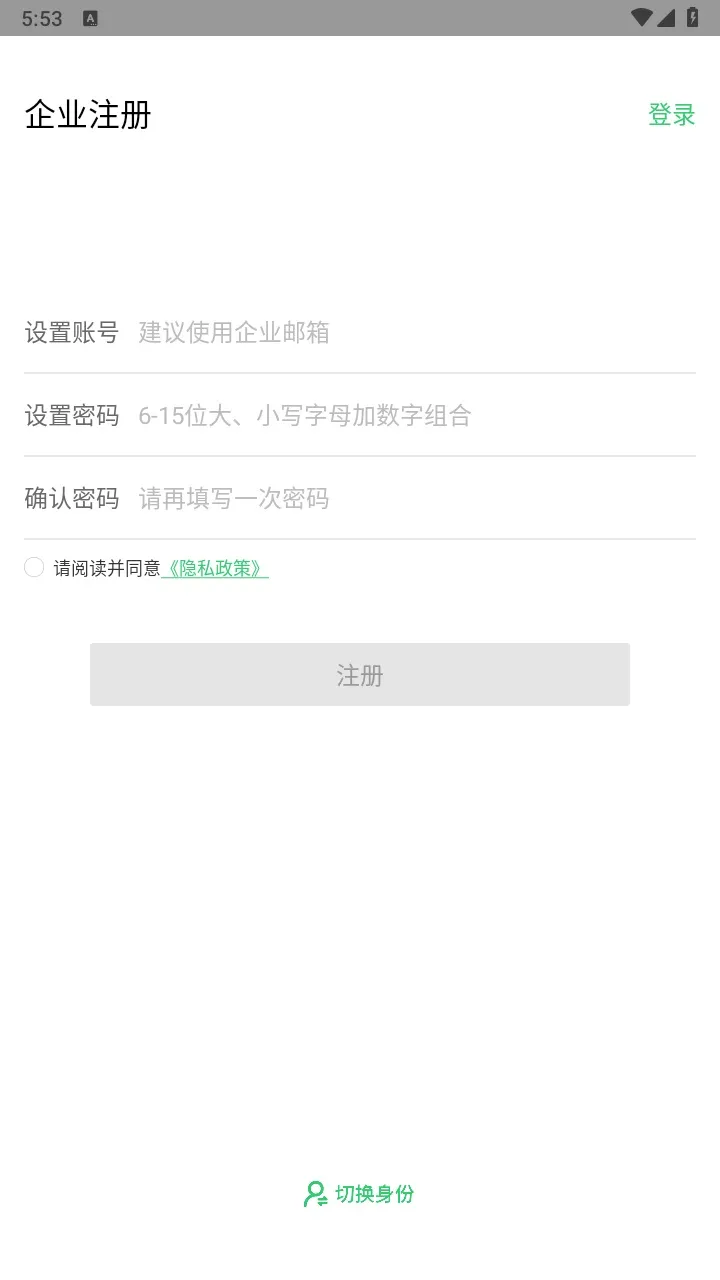Open the 《隐私政策》 link
This screenshot has height=1280, width=720.
(x=215, y=569)
